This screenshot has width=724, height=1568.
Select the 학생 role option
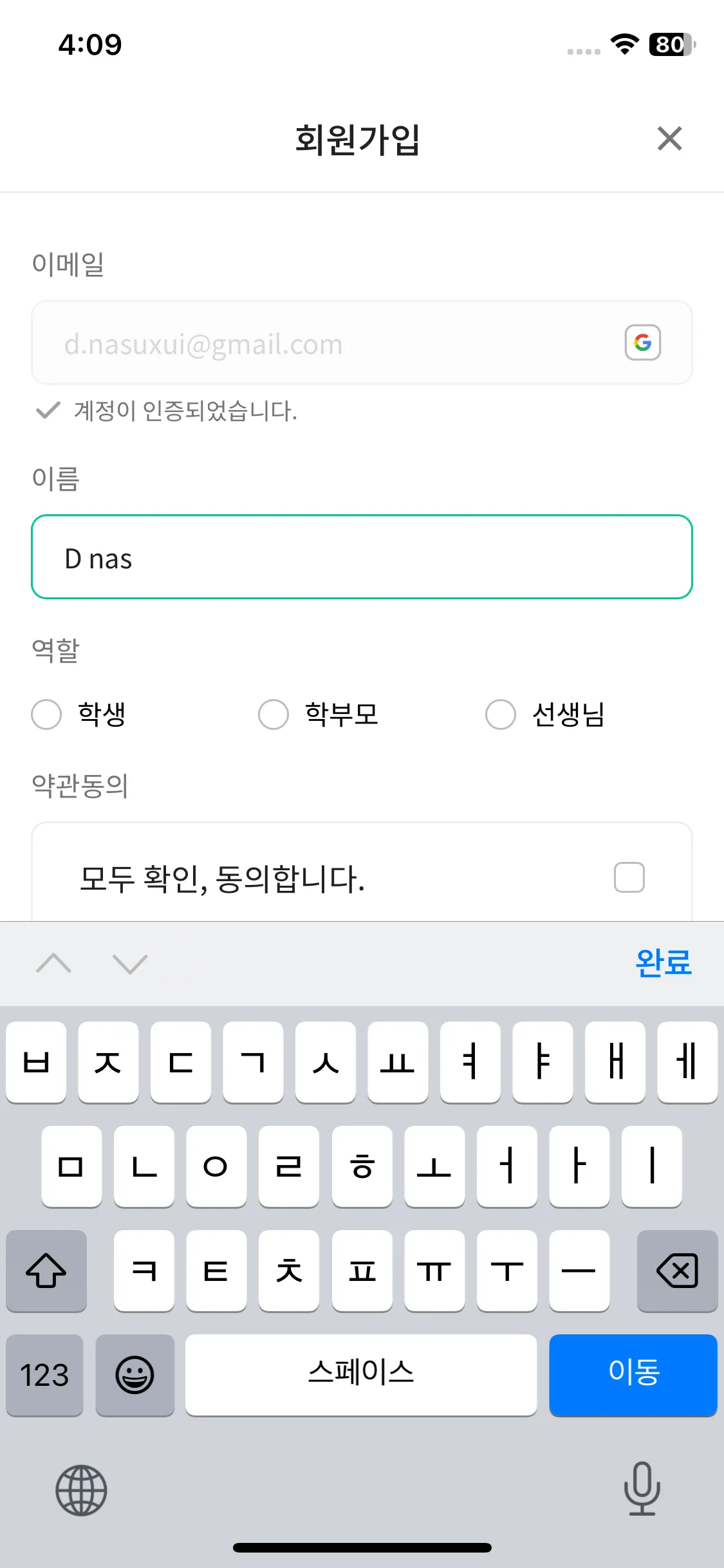coord(46,714)
